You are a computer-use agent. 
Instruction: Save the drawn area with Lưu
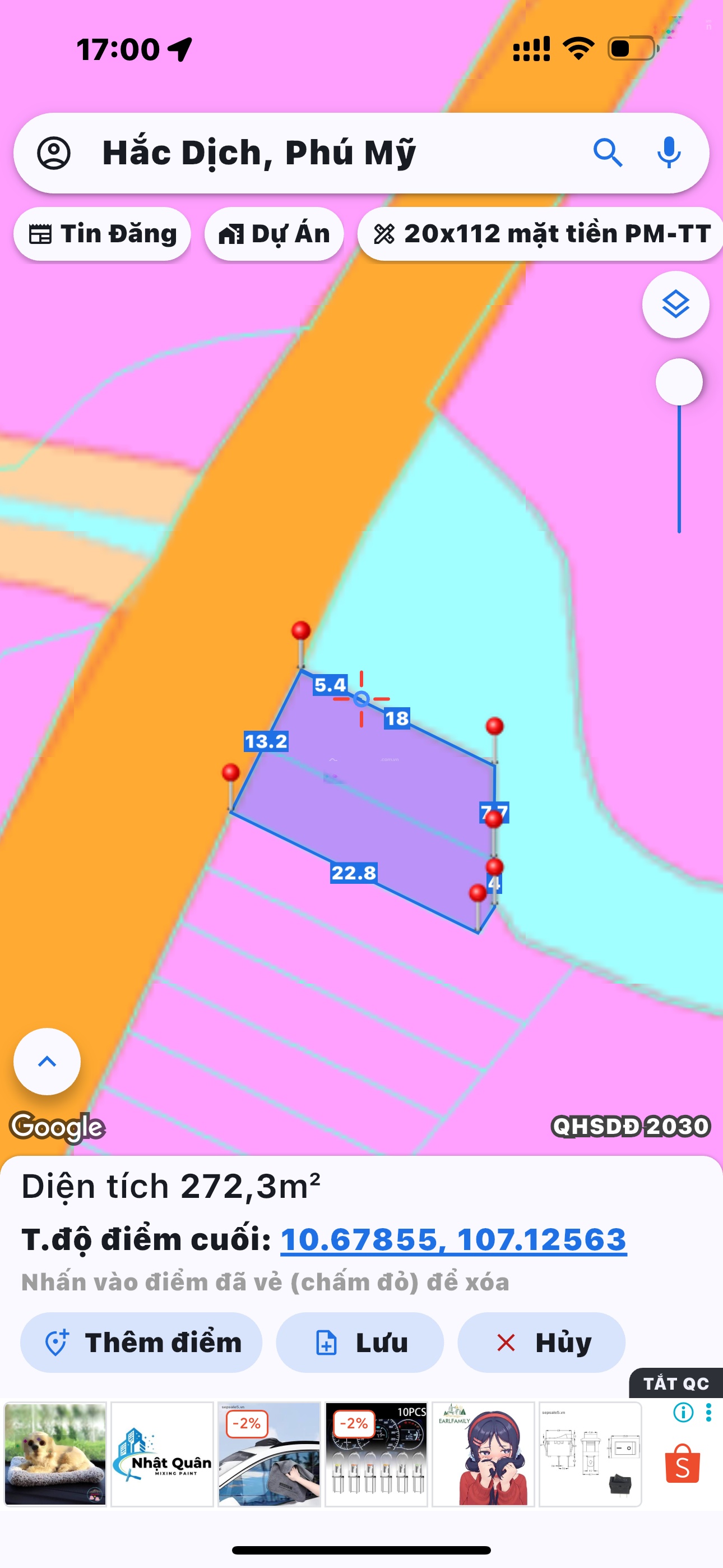[360, 1343]
